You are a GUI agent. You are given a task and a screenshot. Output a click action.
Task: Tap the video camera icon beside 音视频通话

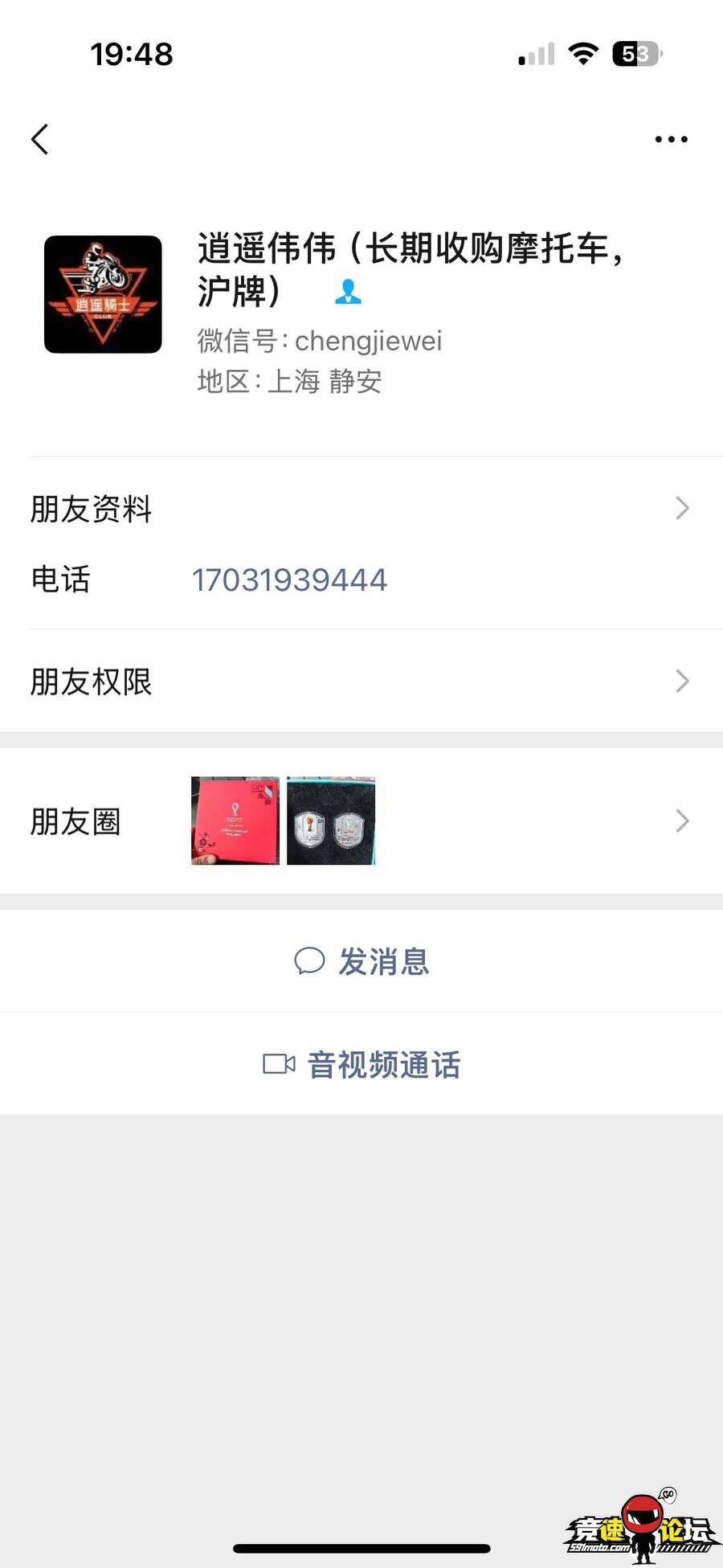(x=279, y=1063)
